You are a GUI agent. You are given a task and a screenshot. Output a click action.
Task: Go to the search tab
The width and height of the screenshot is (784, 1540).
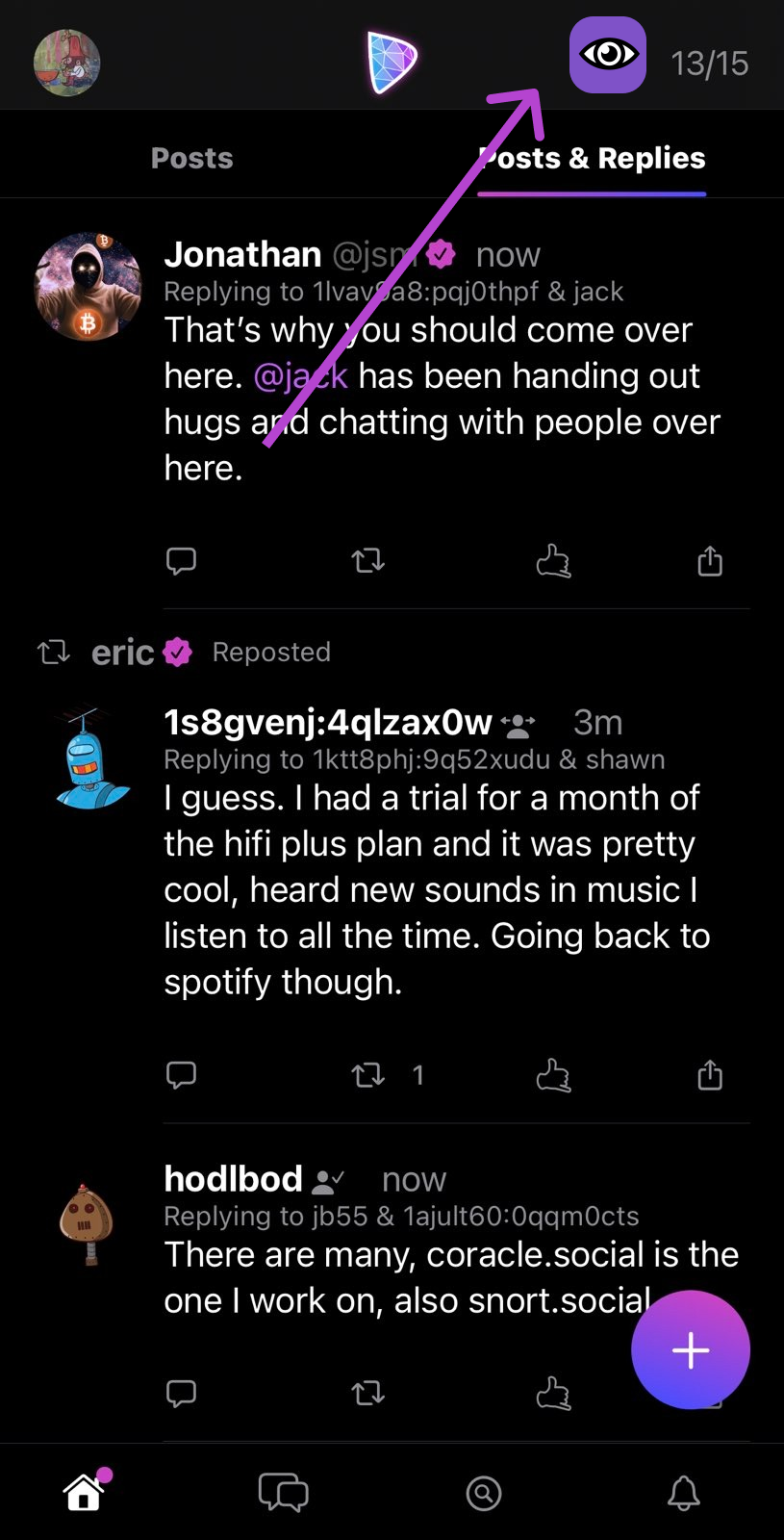[x=483, y=1493]
